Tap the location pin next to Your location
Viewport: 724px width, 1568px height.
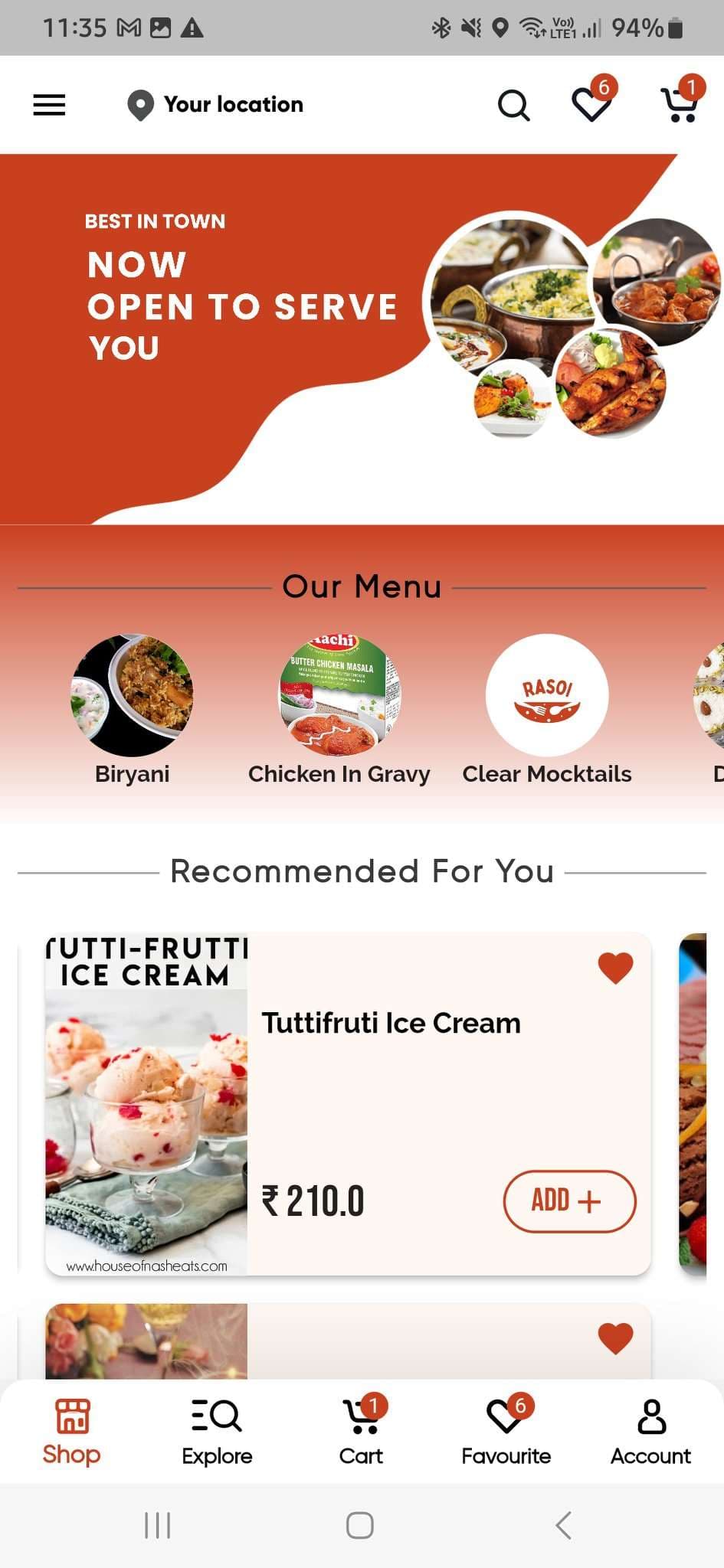140,104
